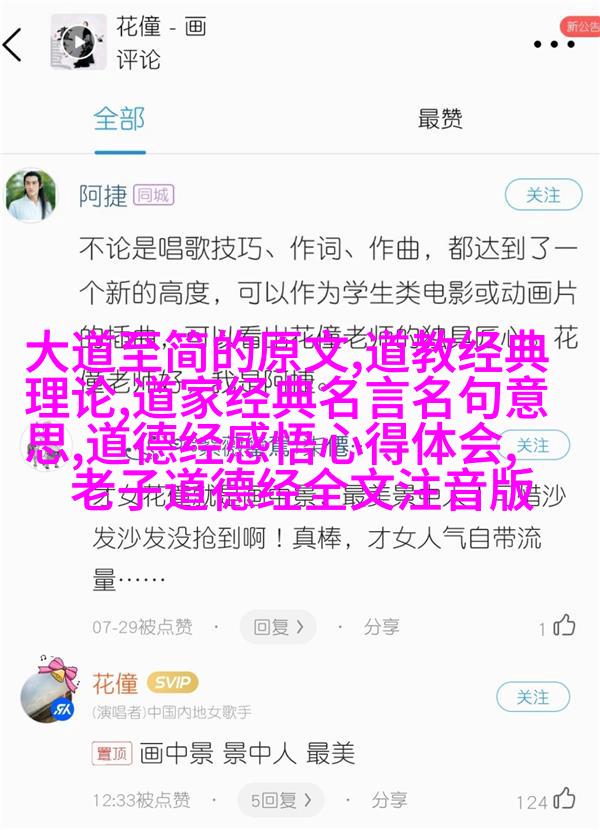This screenshot has width=600, height=830.
Task: Open 阿捷's profile avatar
Action: 32,195
